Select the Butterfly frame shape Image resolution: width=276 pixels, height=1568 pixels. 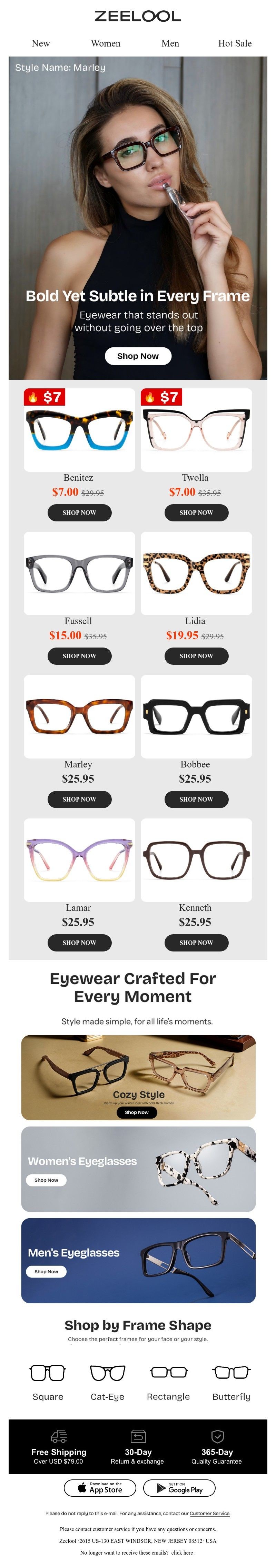(x=231, y=1382)
